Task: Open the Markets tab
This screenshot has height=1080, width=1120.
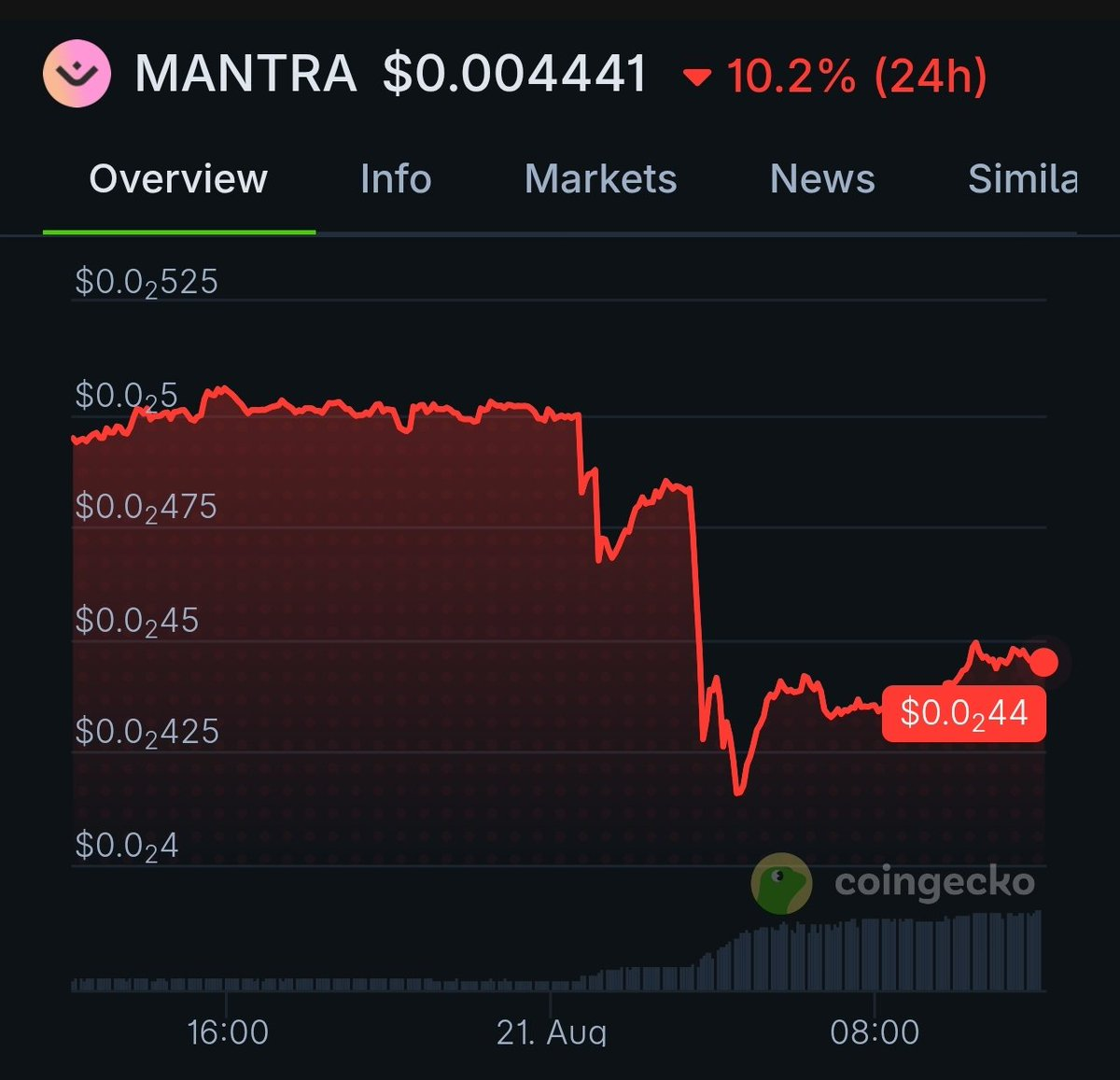Action: 601,179
